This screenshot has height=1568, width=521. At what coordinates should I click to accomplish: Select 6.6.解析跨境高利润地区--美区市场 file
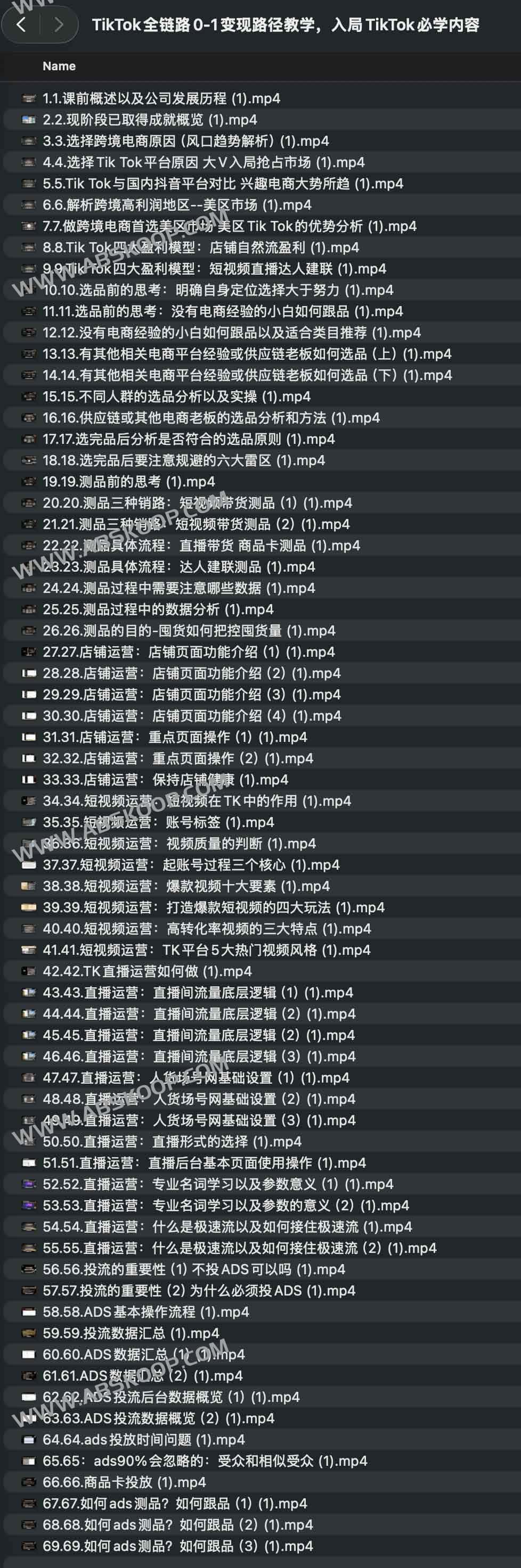[177, 205]
